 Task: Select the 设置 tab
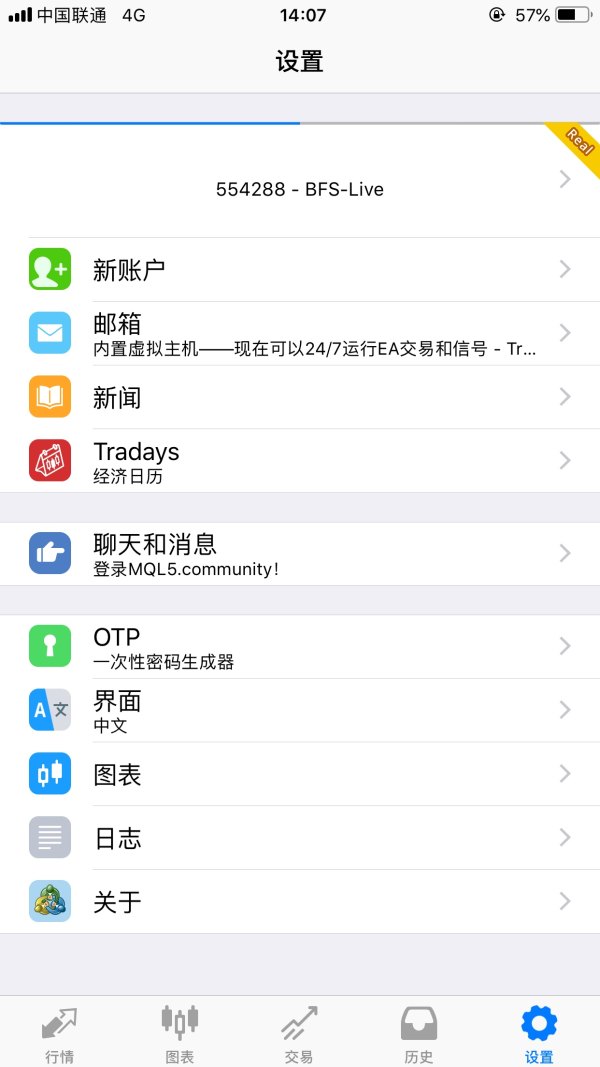coord(539,1033)
